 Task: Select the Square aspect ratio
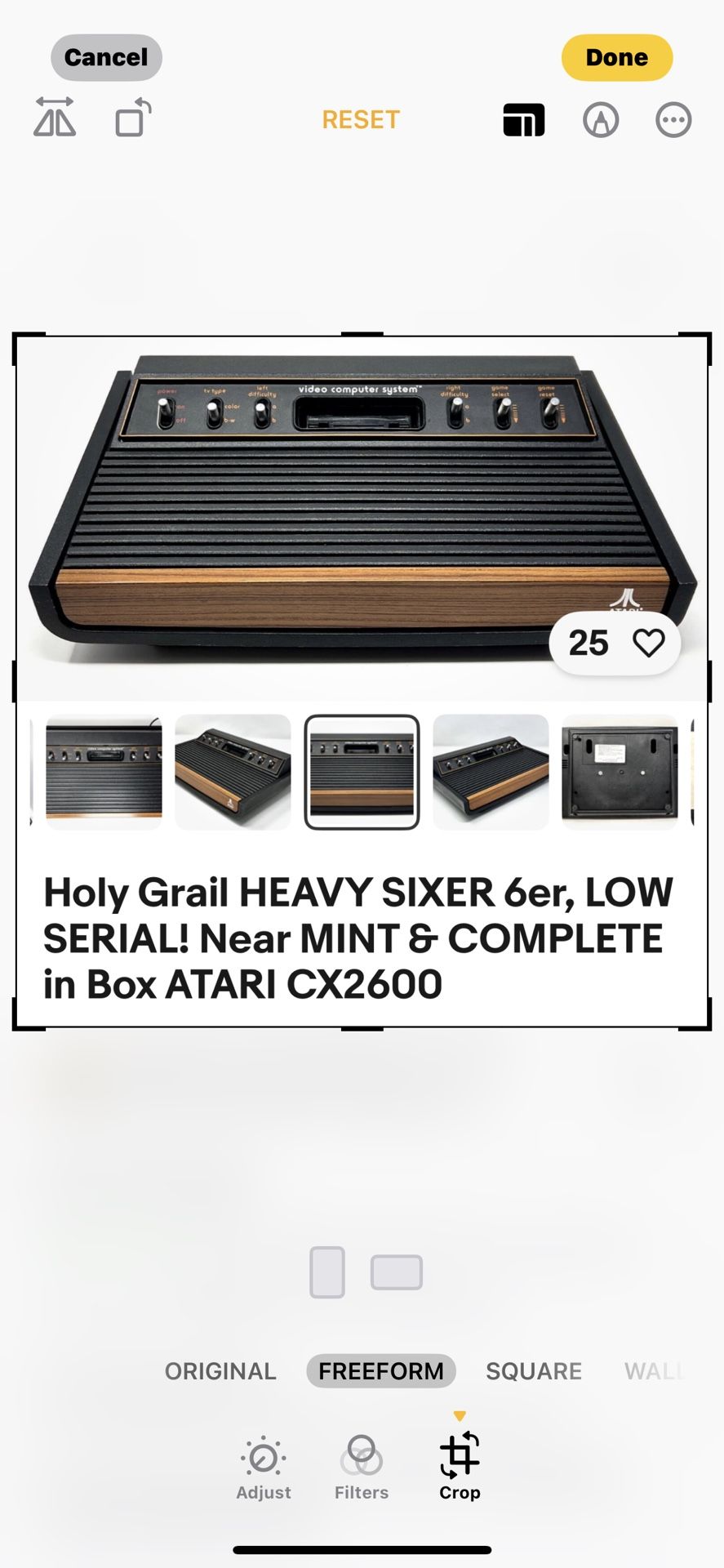(534, 1371)
